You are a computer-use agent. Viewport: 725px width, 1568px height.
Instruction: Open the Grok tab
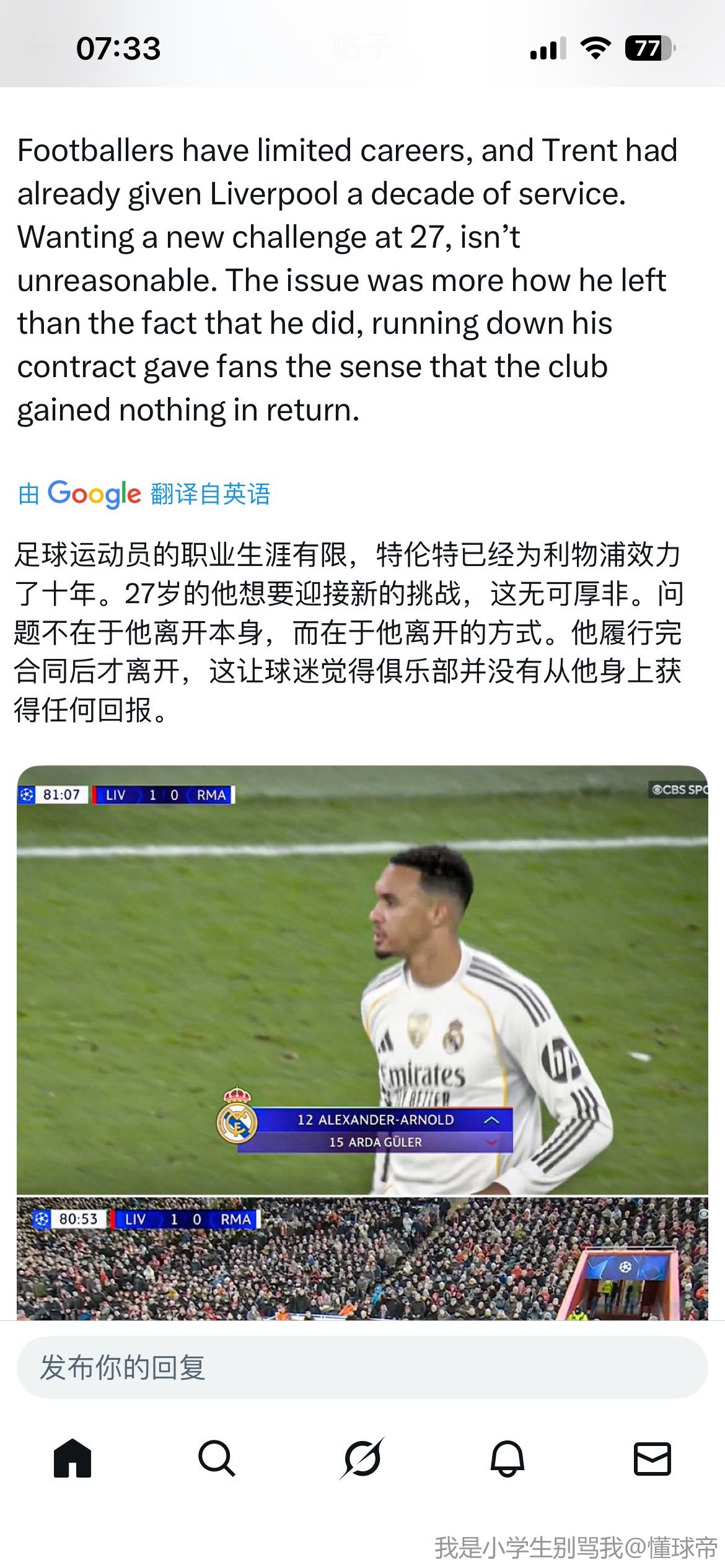(362, 1459)
